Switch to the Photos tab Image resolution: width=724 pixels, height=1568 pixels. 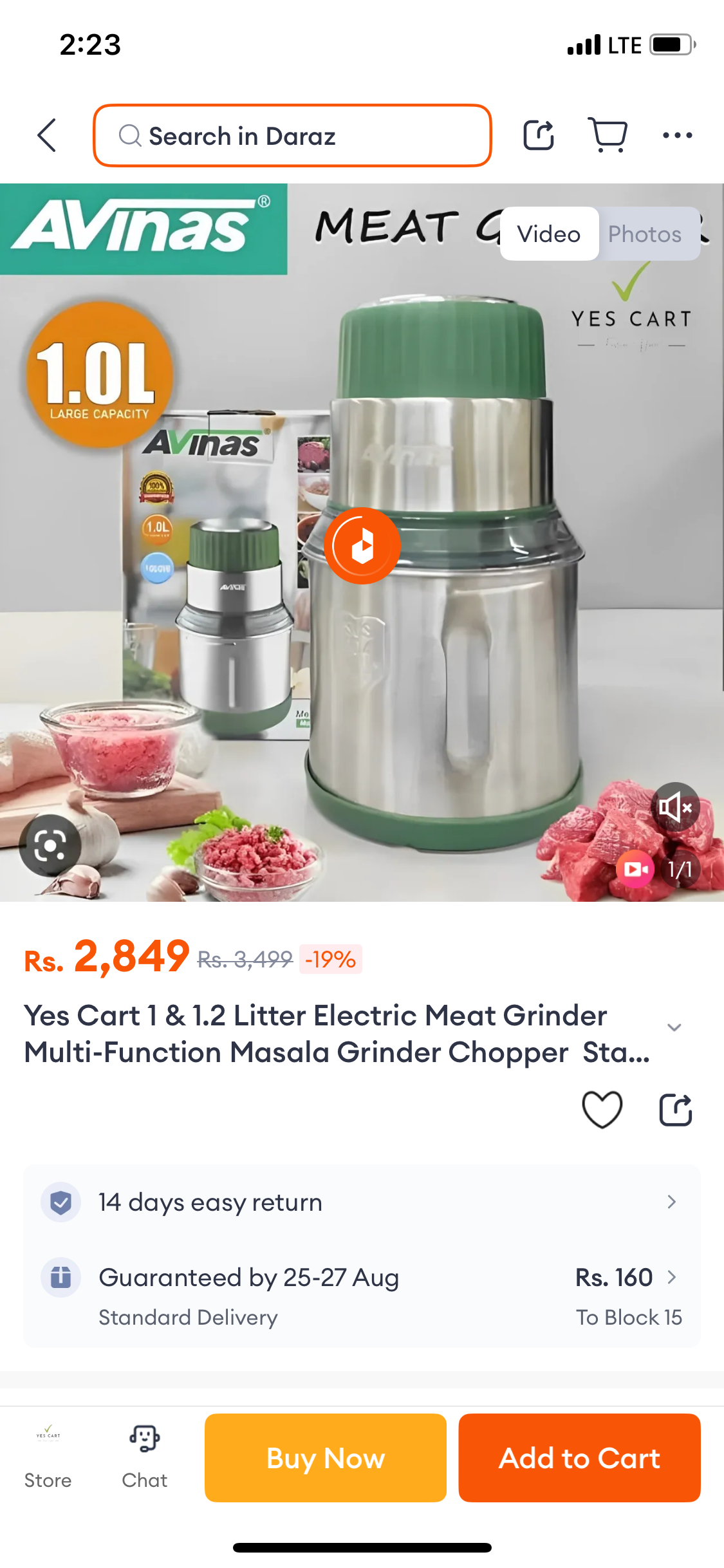[645, 234]
